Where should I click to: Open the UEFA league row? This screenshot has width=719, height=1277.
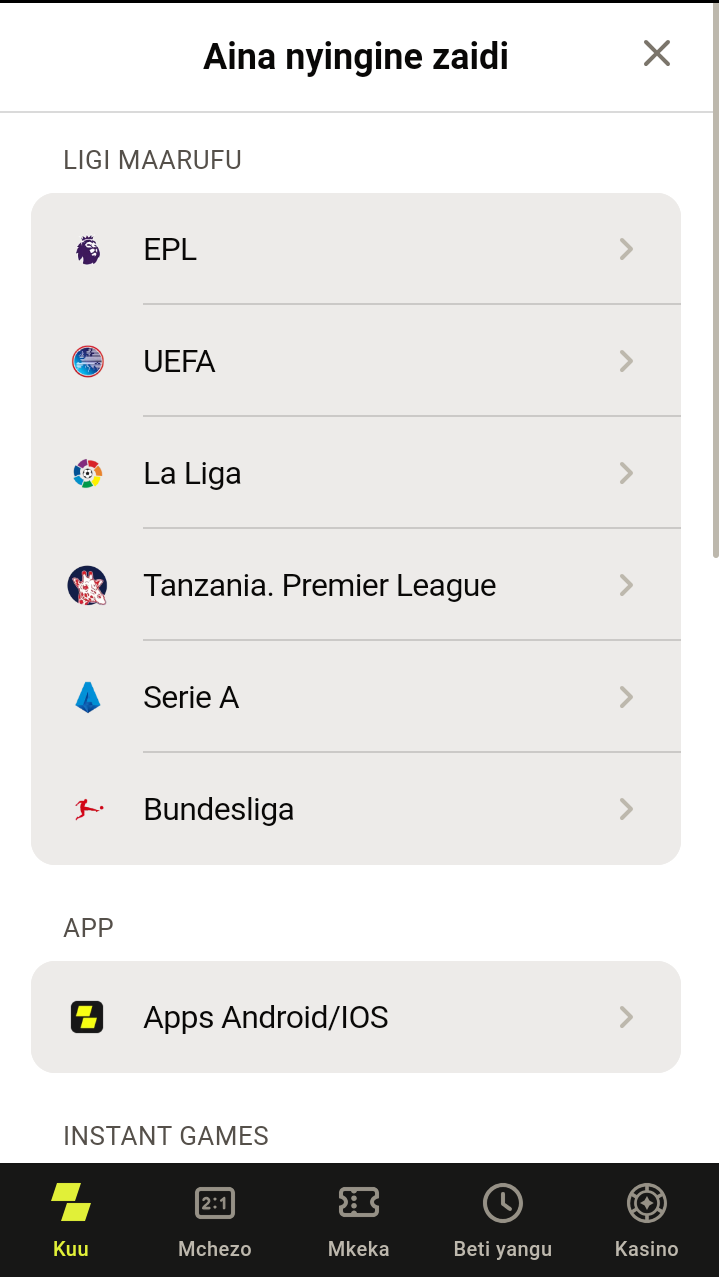356,360
